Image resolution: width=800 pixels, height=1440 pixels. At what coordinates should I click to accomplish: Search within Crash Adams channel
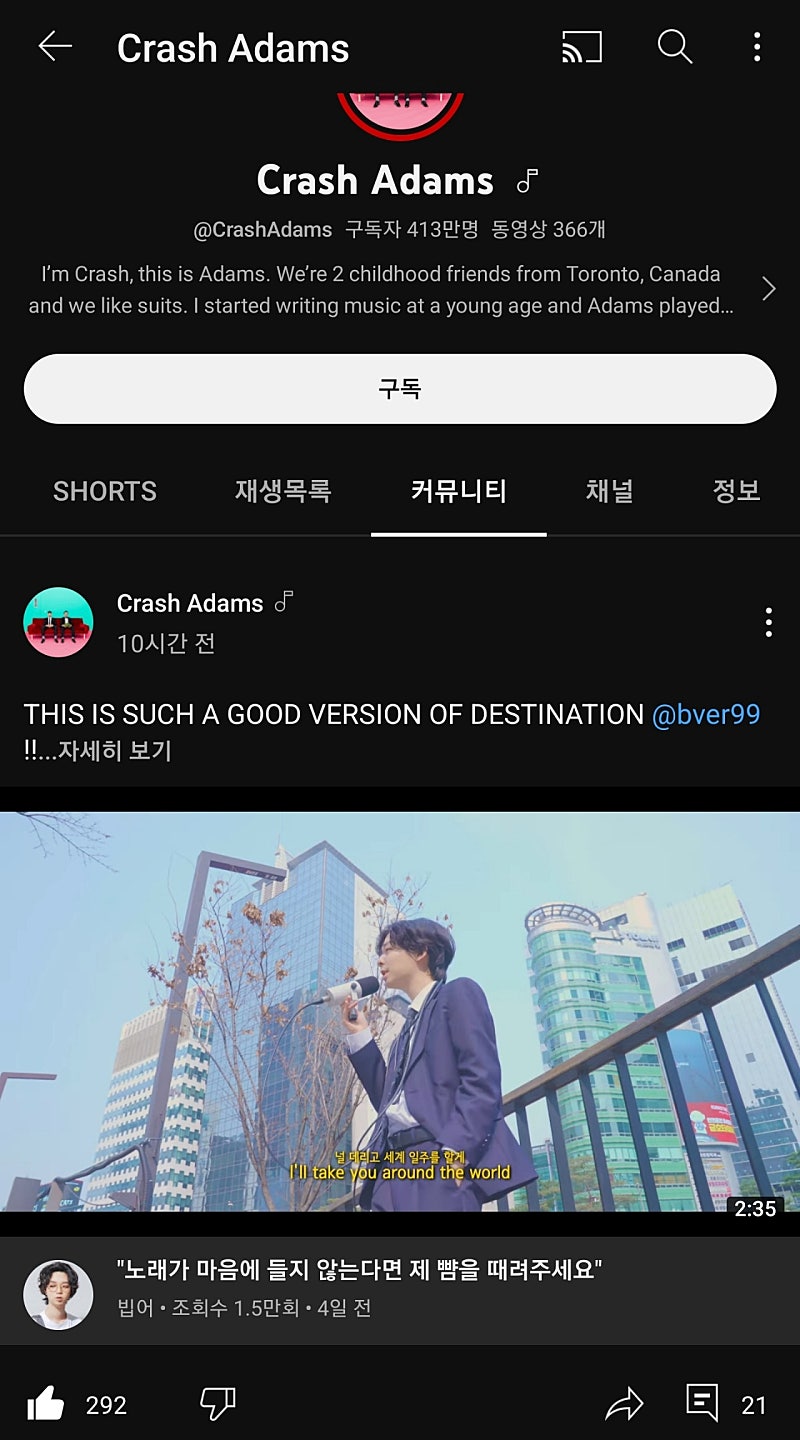click(674, 47)
